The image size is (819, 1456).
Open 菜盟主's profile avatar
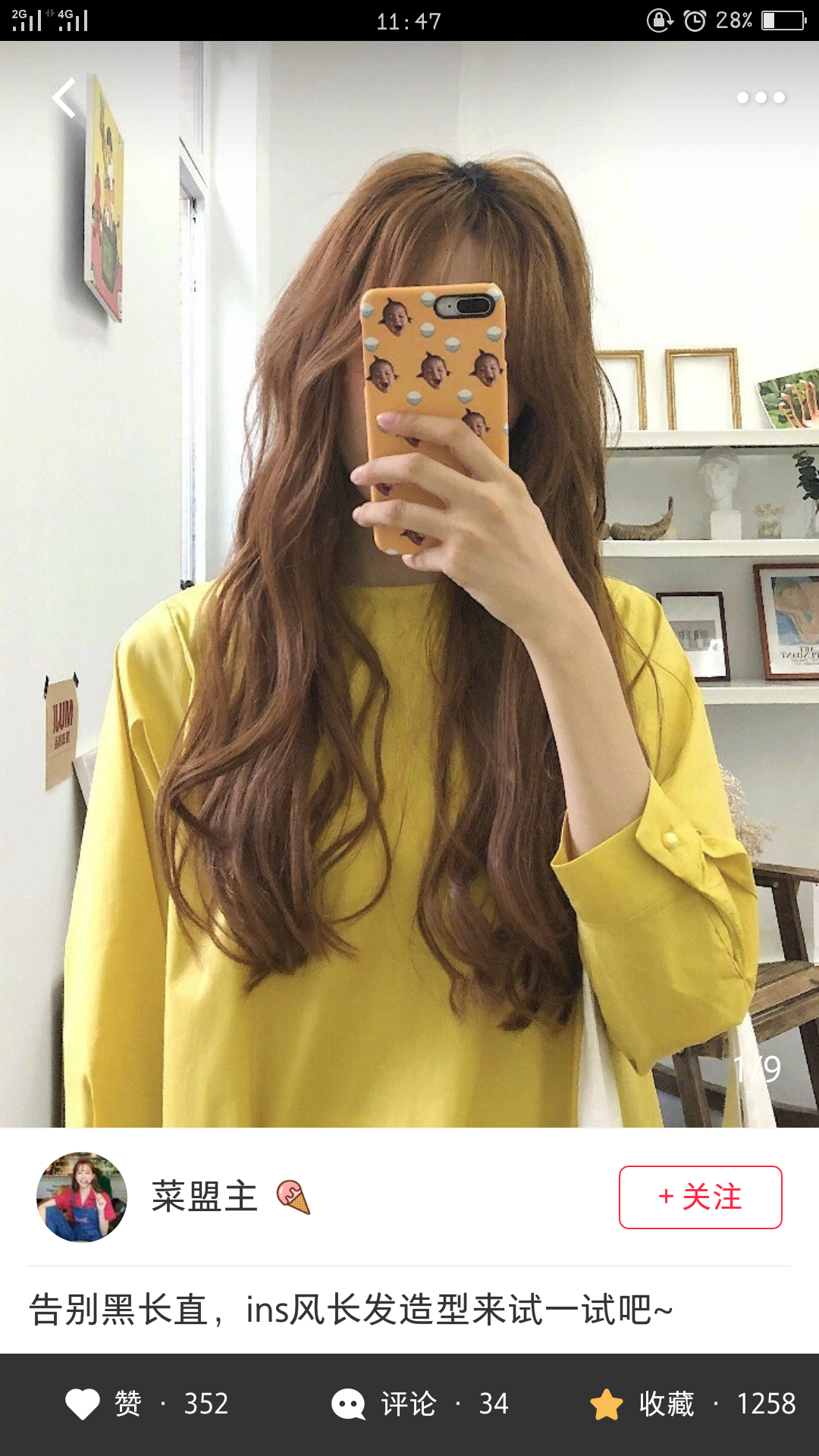[82, 1197]
